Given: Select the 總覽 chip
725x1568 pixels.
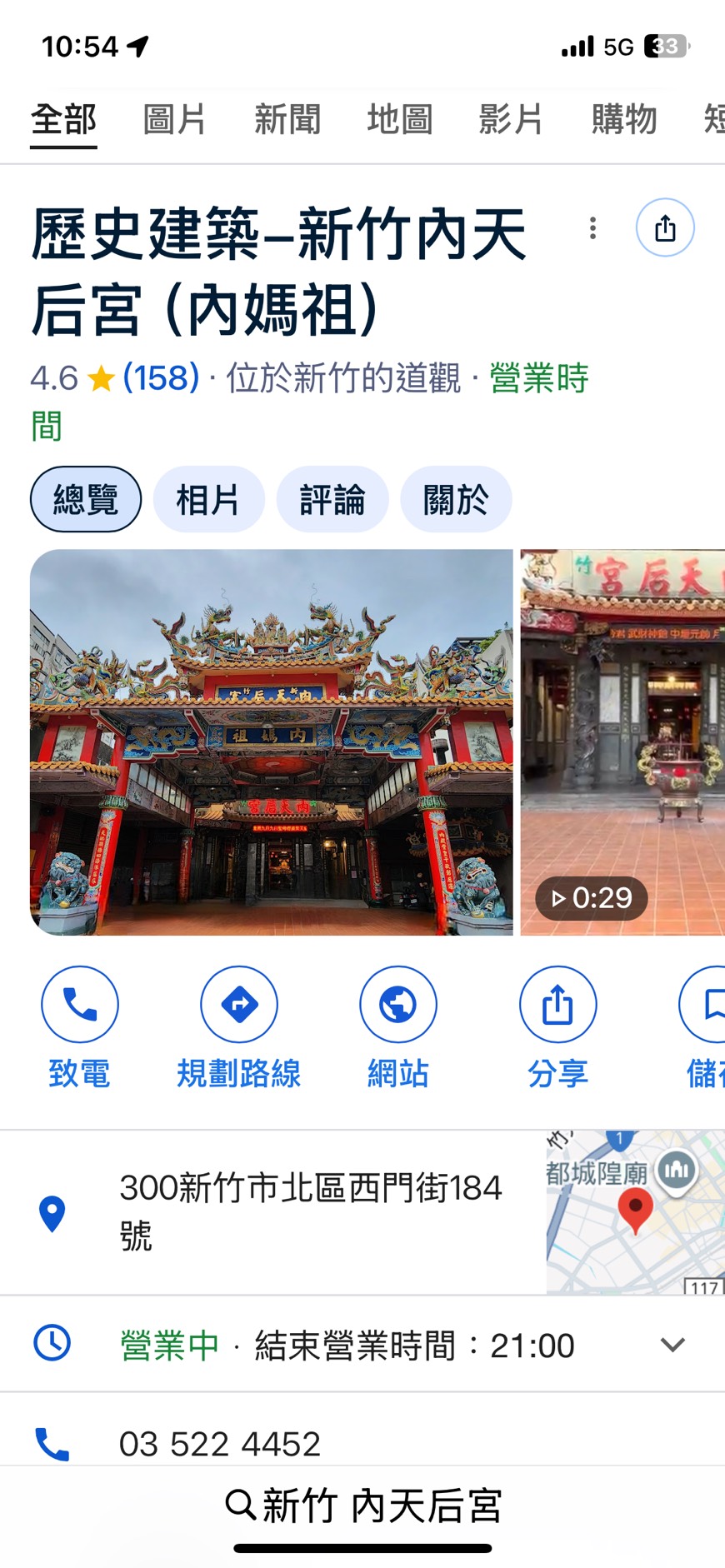Looking at the screenshot, I should pyautogui.click(x=86, y=498).
